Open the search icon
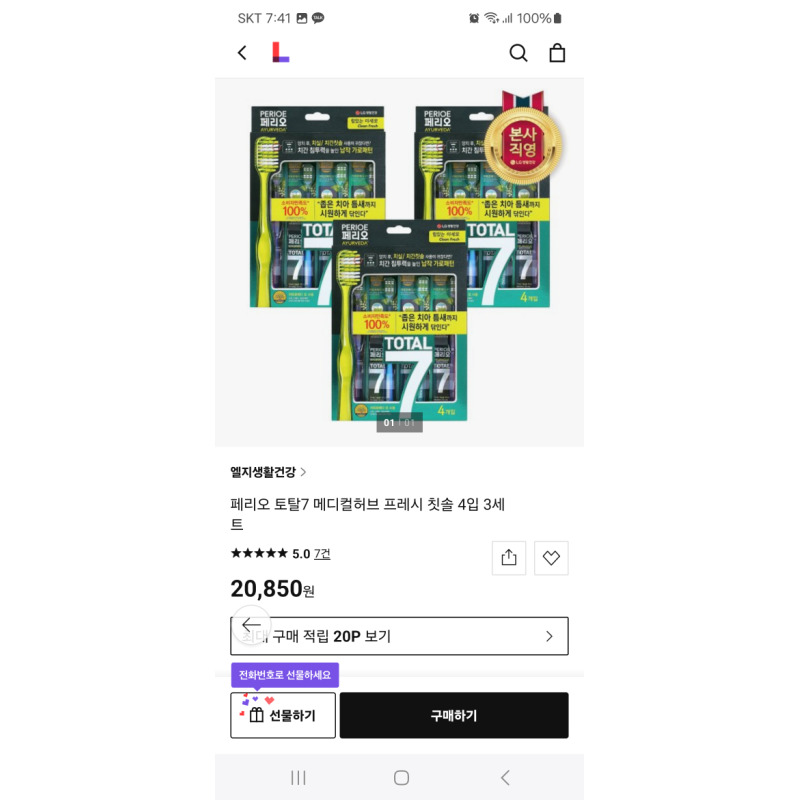800x800 pixels. coord(518,53)
